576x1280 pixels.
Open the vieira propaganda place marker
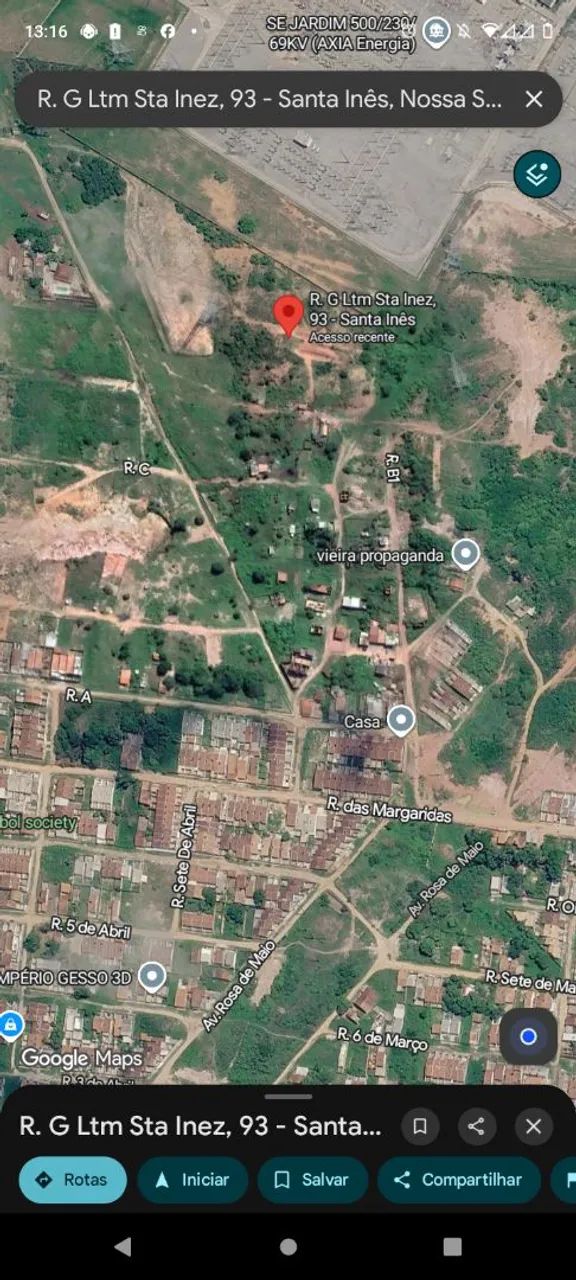[465, 553]
